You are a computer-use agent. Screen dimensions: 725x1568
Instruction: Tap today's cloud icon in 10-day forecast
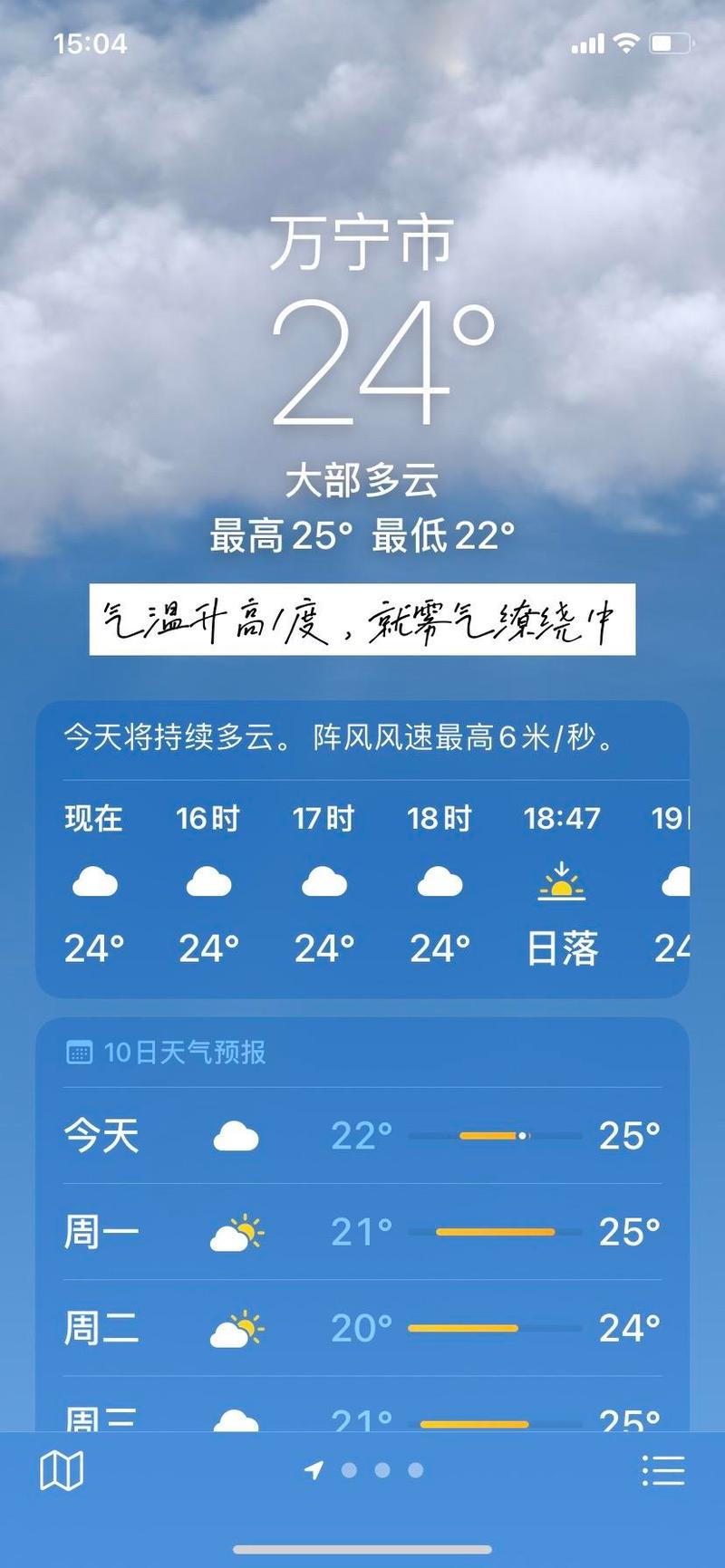pyautogui.click(x=236, y=1133)
